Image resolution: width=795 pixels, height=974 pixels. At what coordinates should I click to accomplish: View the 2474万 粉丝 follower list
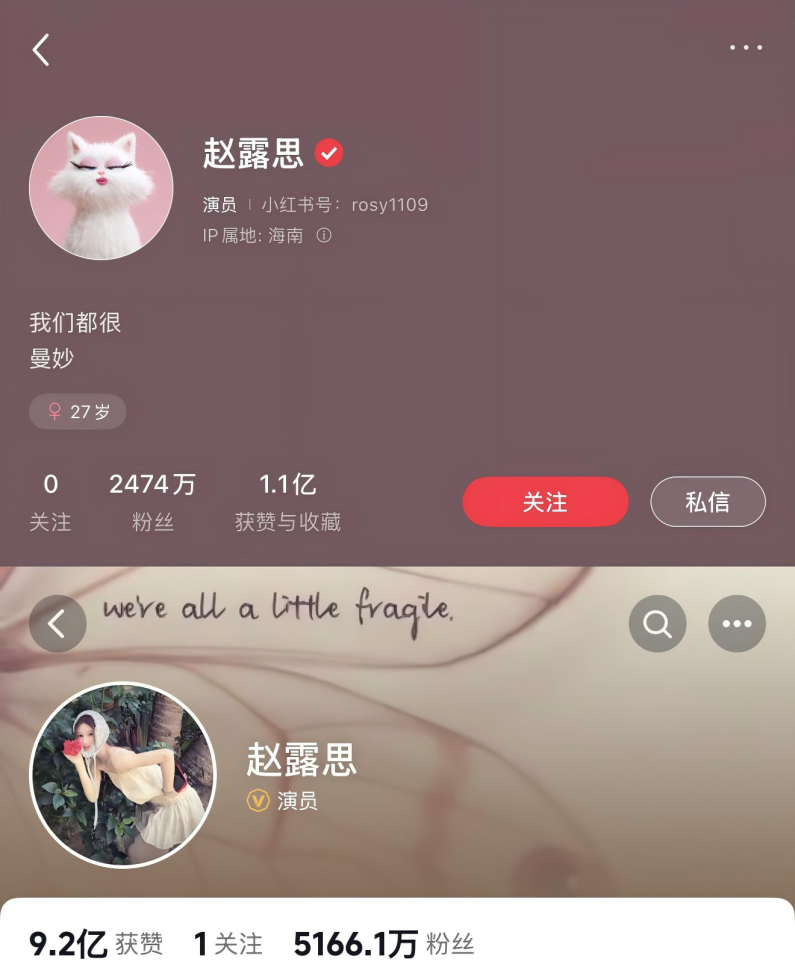coord(151,500)
